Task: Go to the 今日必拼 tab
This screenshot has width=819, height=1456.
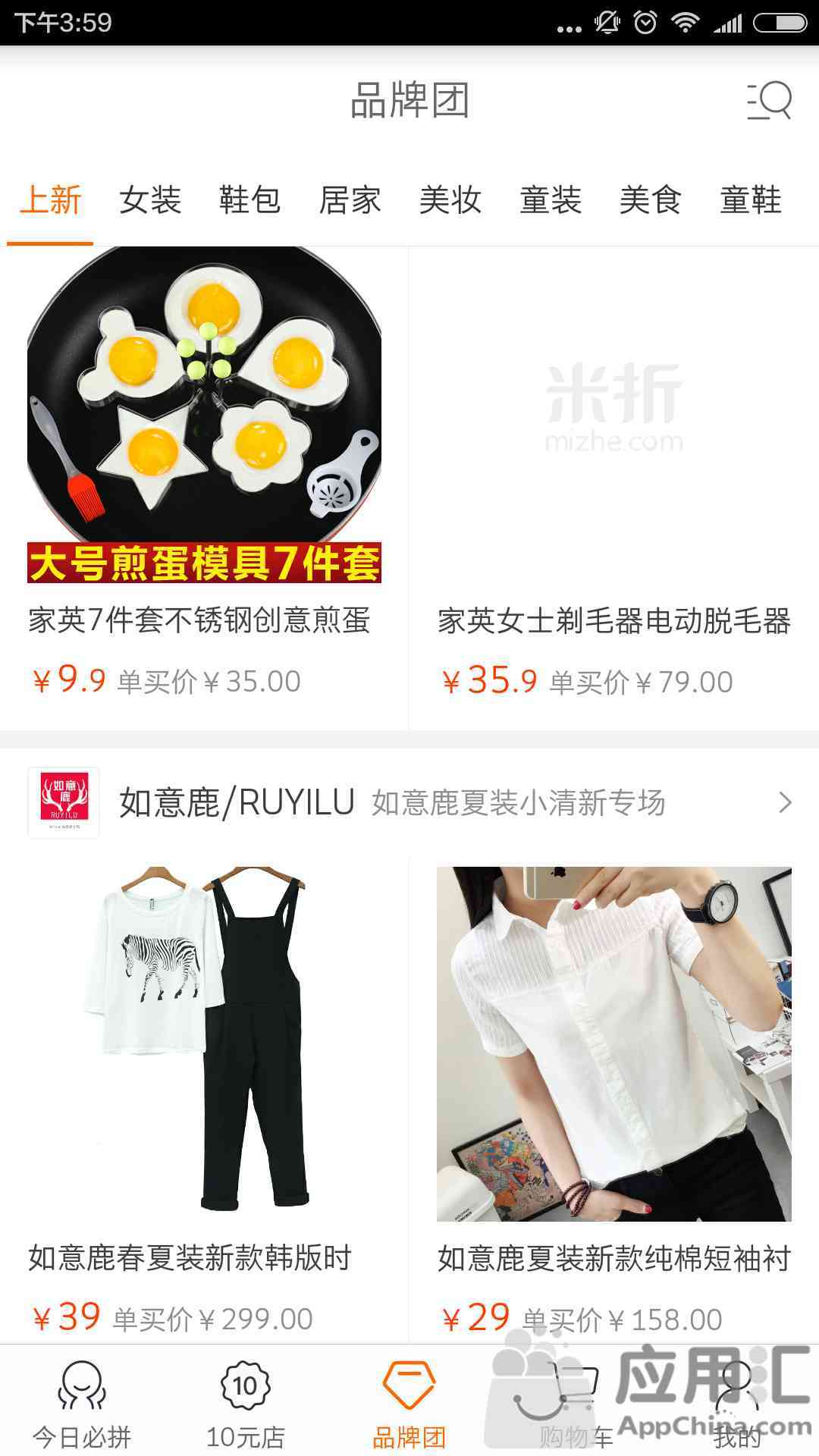Action: pyautogui.click(x=82, y=1403)
